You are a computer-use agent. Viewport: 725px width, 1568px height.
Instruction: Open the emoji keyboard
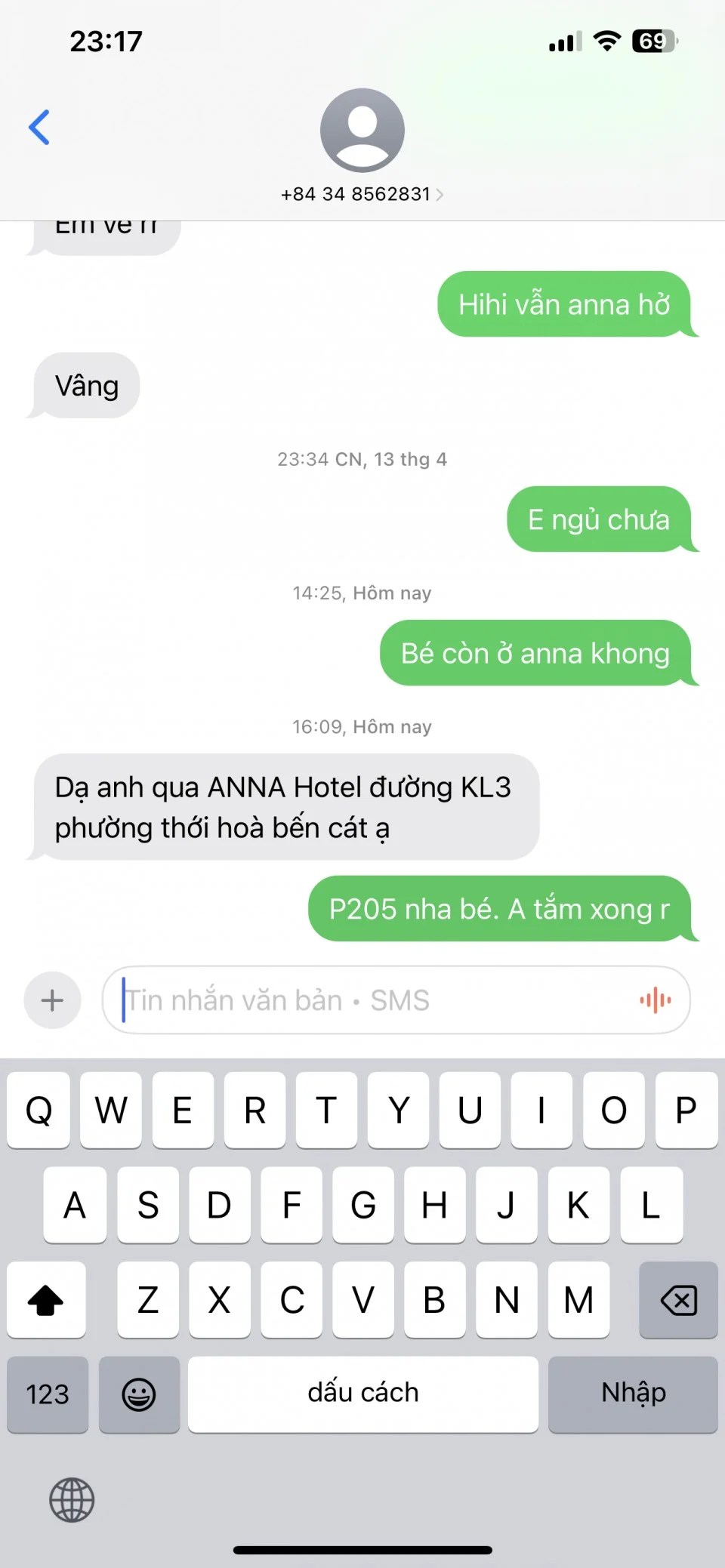tap(139, 1394)
